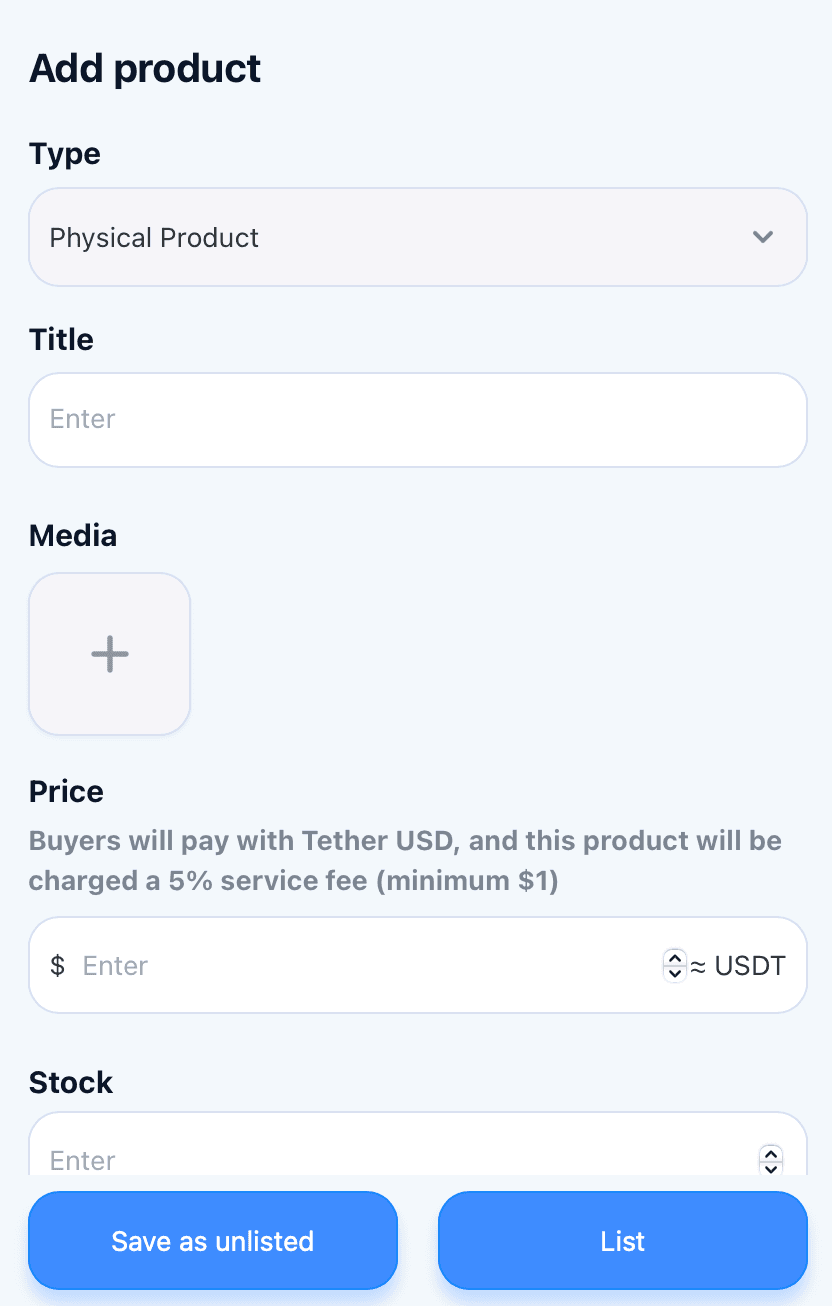This screenshot has height=1306, width=832.
Task: Expand the Physical Product selector chevron
Action: pos(762,237)
